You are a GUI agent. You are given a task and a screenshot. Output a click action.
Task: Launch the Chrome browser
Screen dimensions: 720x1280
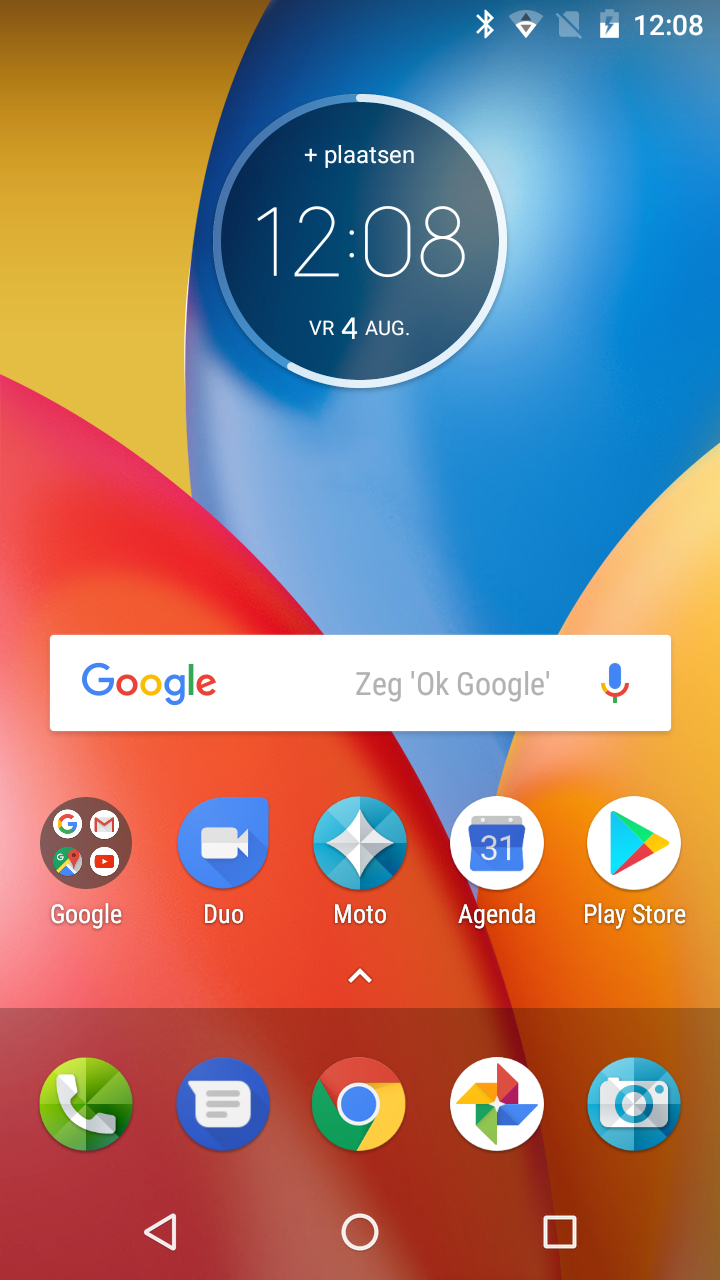click(360, 1104)
